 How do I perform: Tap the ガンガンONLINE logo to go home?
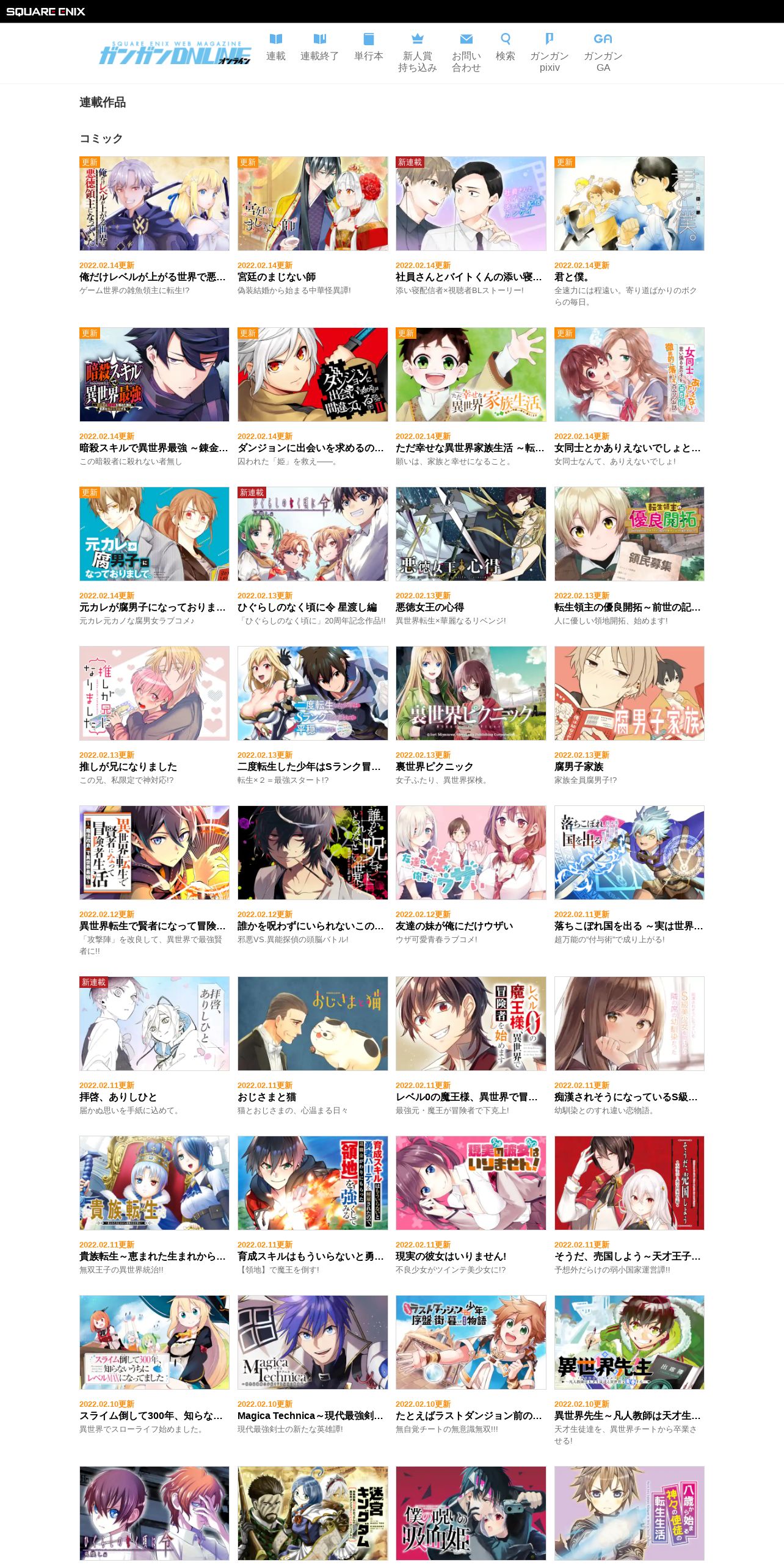[x=175, y=53]
